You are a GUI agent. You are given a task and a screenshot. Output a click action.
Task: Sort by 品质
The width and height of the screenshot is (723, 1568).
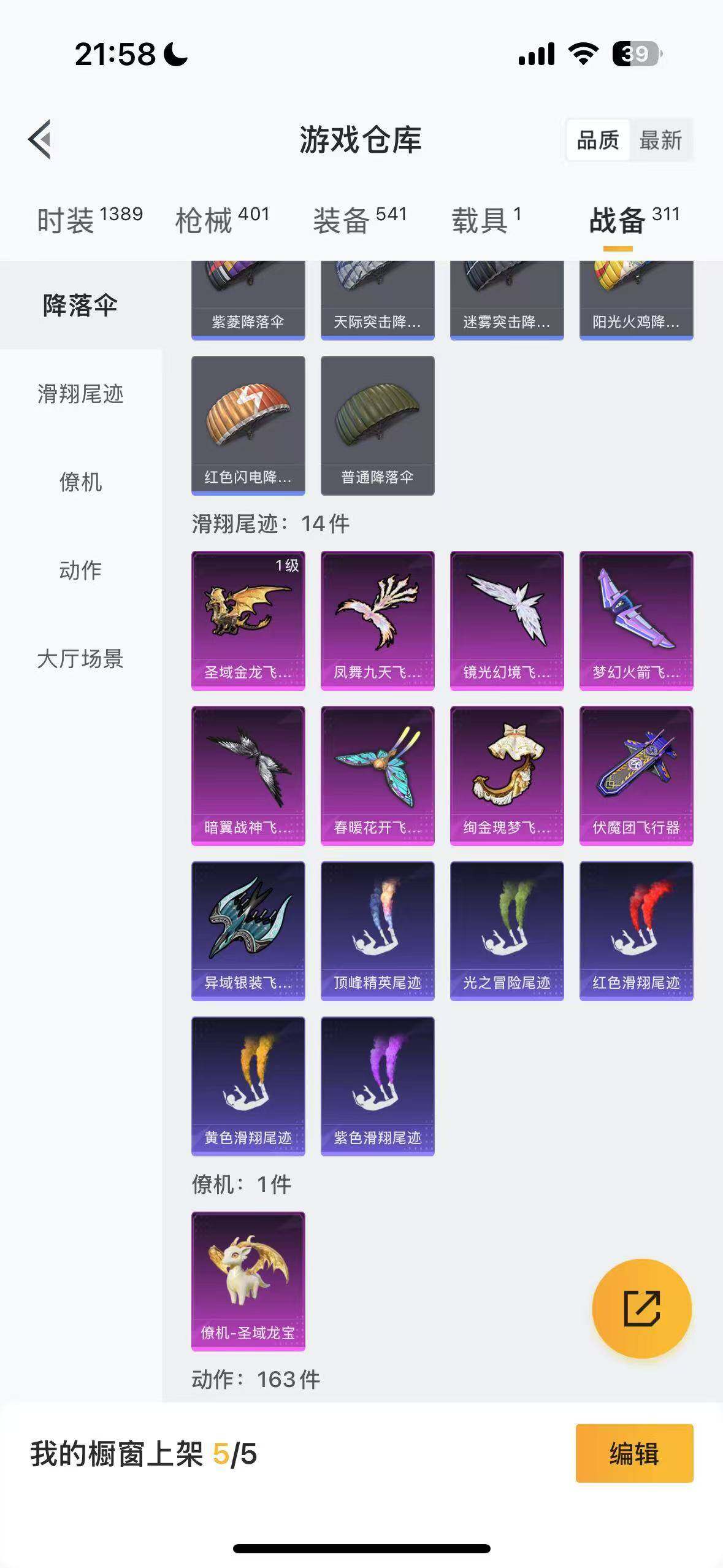coord(598,140)
